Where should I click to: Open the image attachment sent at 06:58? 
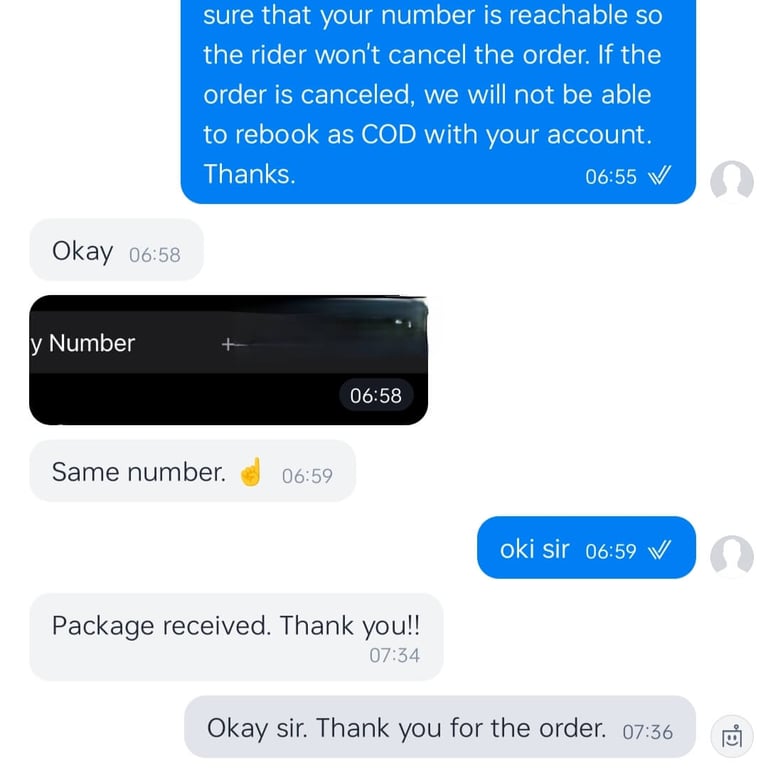[228, 360]
